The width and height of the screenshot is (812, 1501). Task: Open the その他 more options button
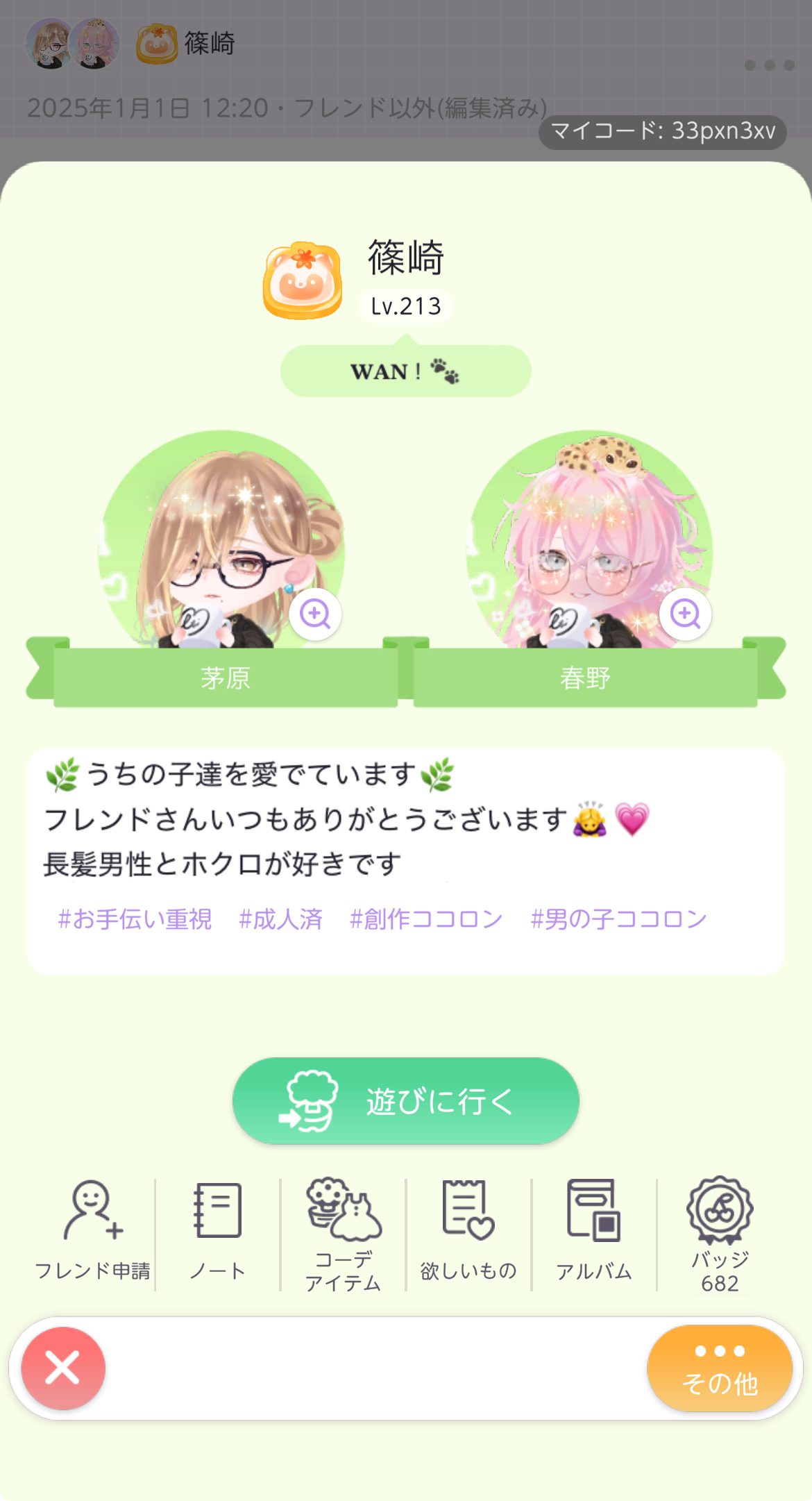coord(720,1368)
